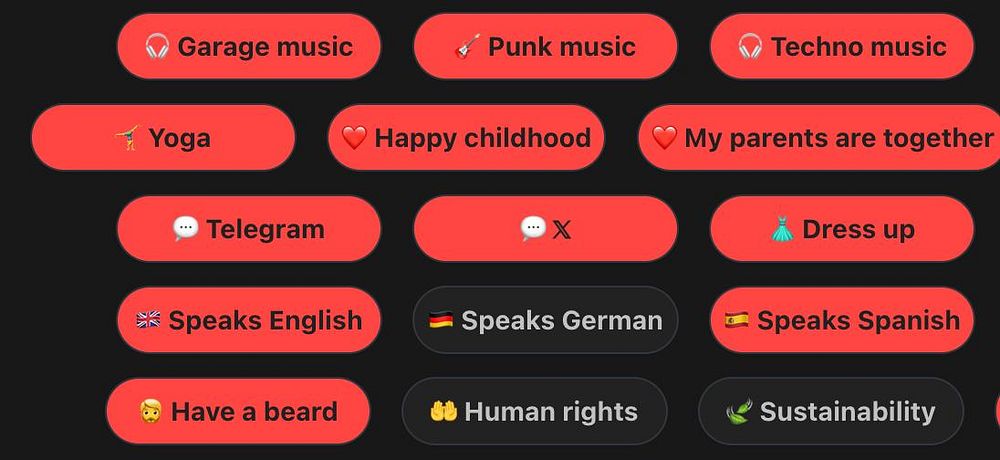Viewport: 1000px width, 460px height.
Task: Unselect the Happy childhood chip
Action: (x=466, y=138)
